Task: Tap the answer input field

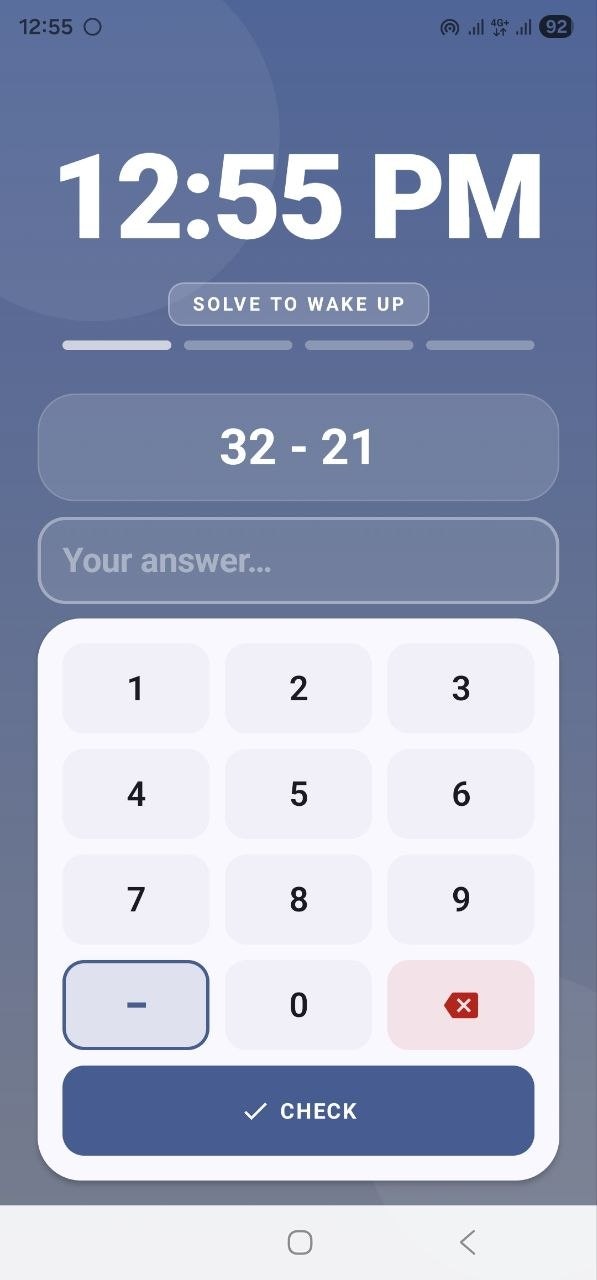Action: (x=298, y=560)
